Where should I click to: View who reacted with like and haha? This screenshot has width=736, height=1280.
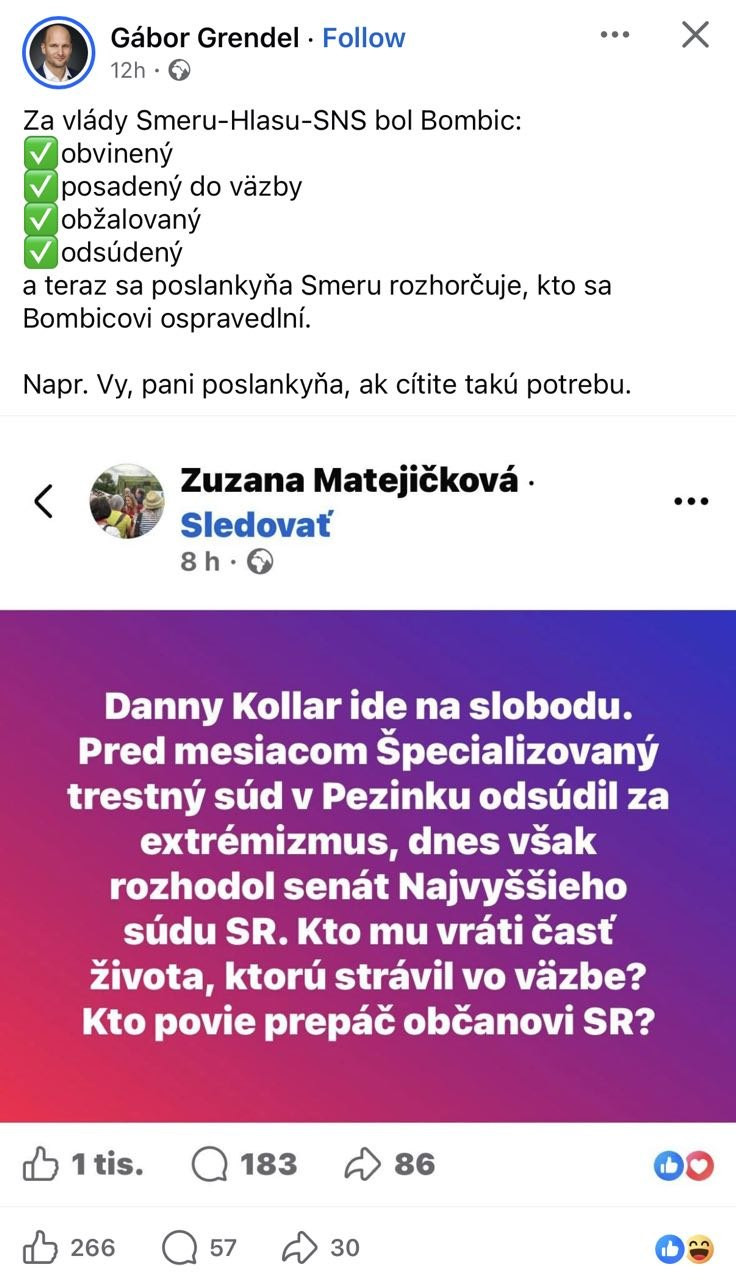point(685,1248)
